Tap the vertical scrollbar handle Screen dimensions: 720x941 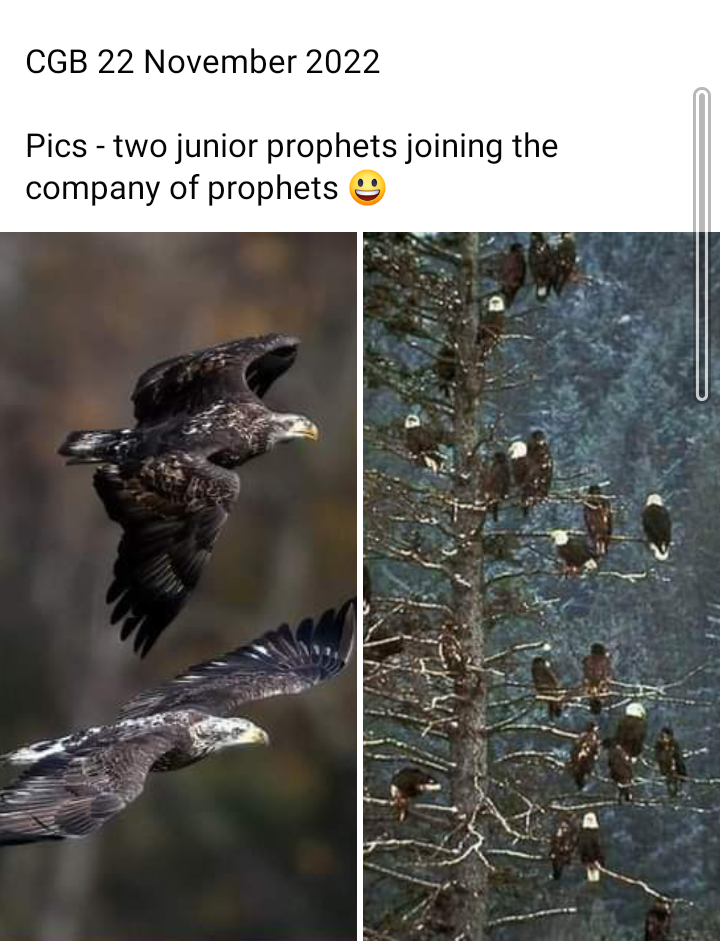[702, 245]
